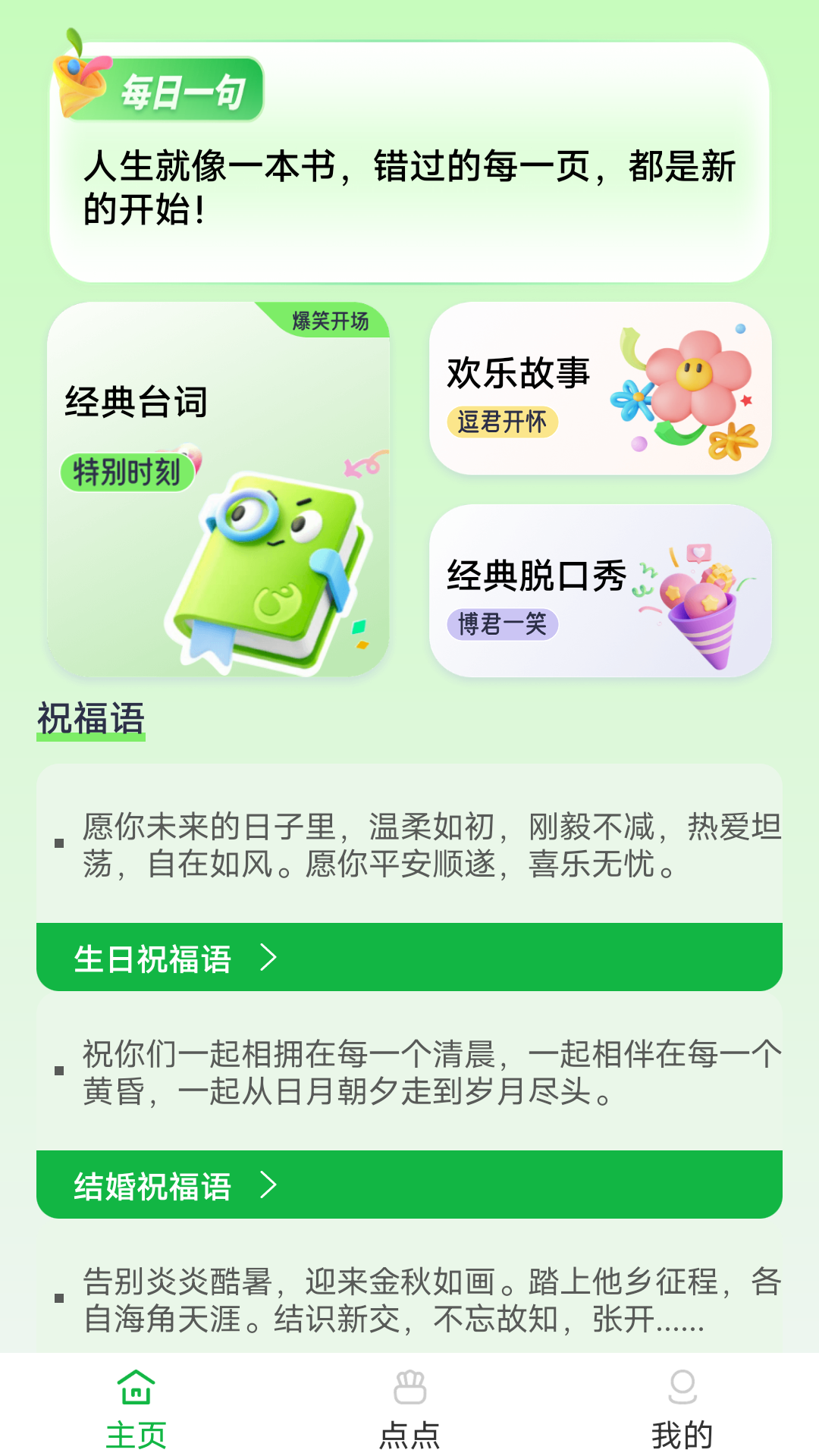
Task: Toggle the 特别时刻 label on 经典台词 card
Action: [127, 472]
